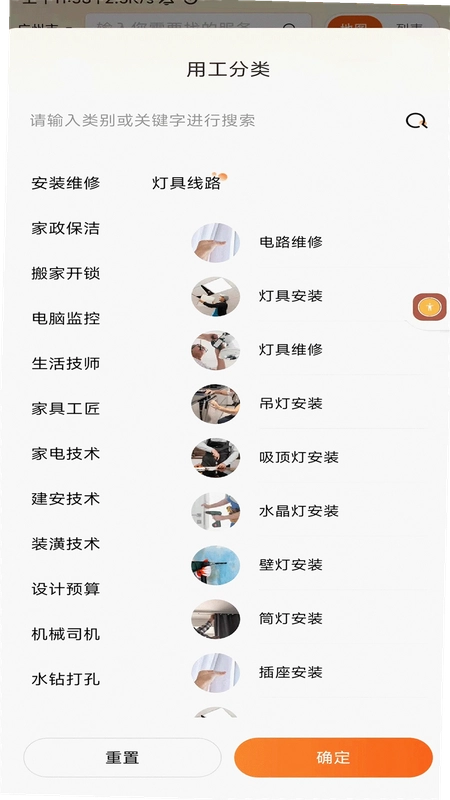
Task: Select the 水晶灯安装 option
Action: coord(308,511)
